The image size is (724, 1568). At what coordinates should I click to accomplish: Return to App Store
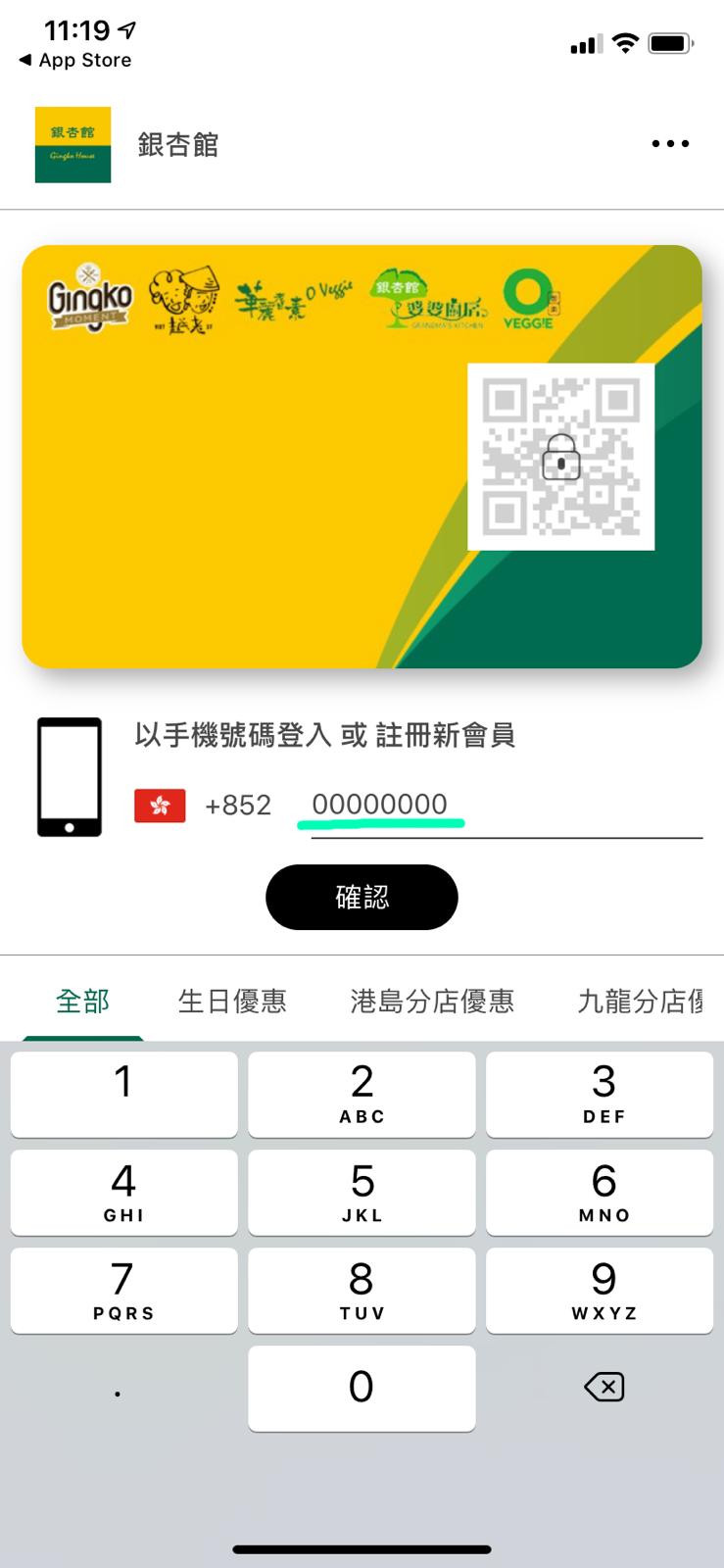[74, 60]
